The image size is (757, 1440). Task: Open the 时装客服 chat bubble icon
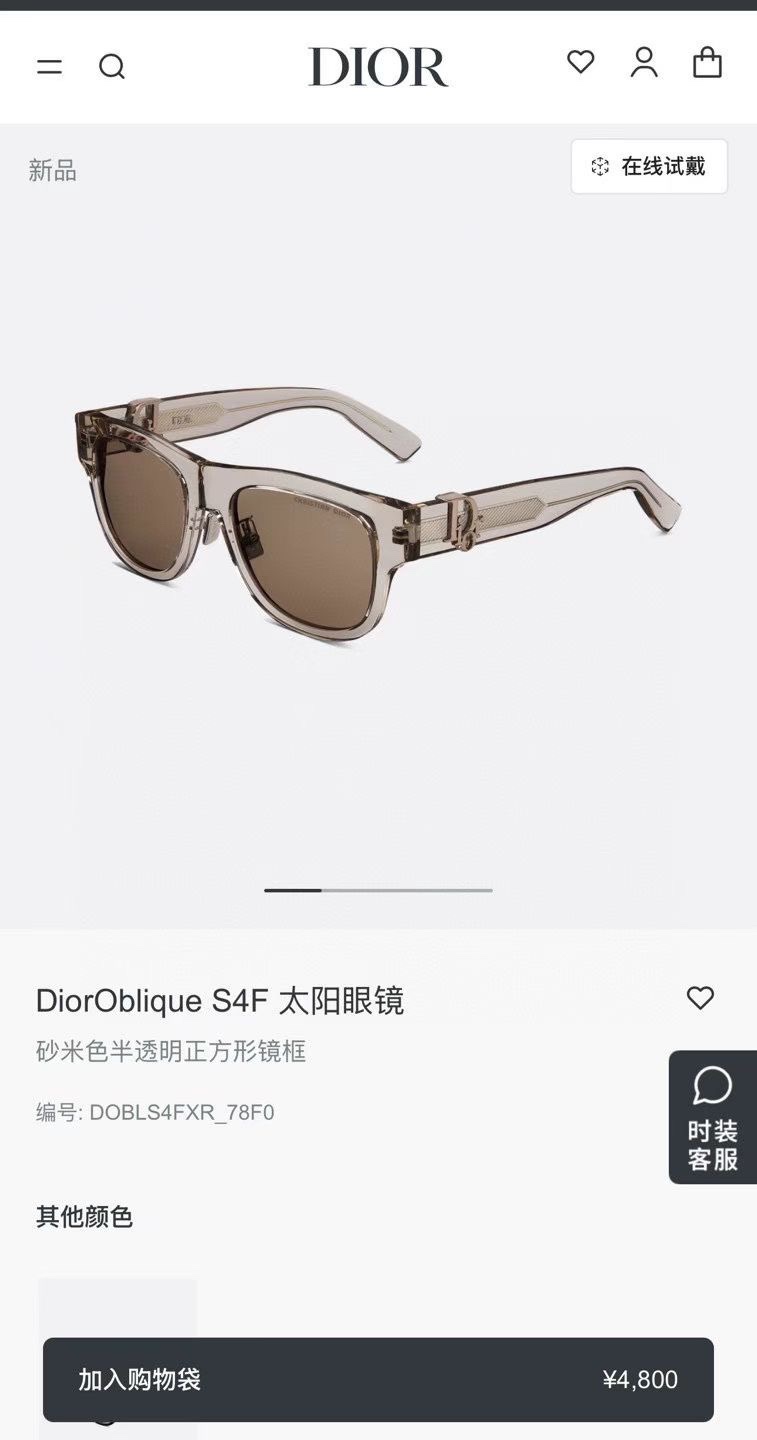pyautogui.click(x=710, y=1086)
